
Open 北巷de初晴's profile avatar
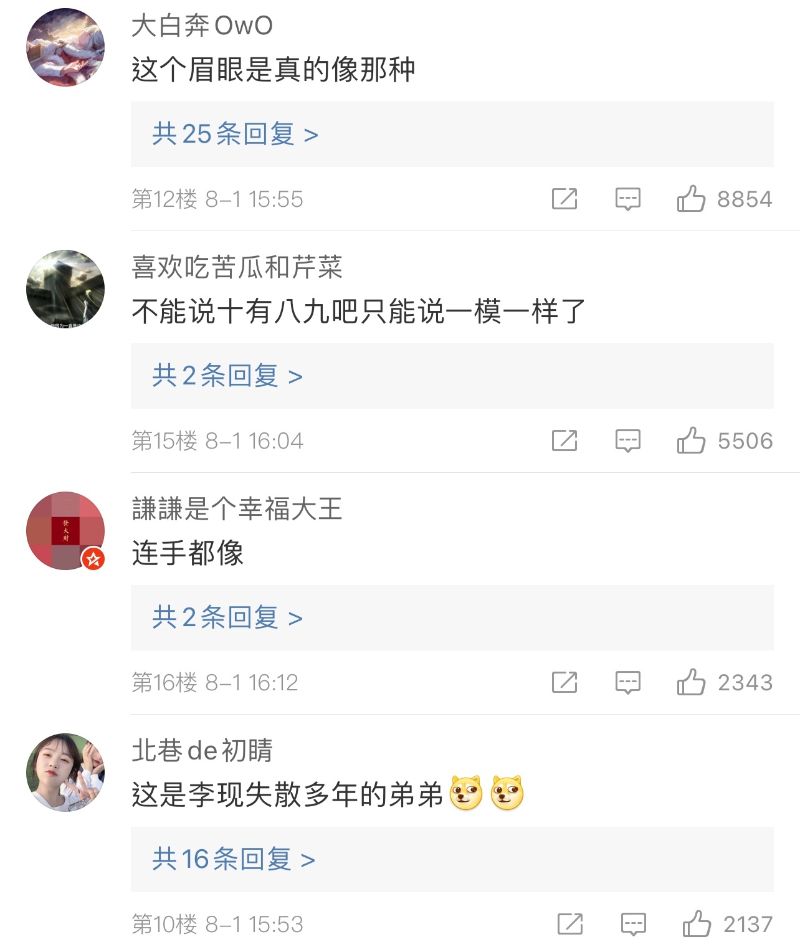click(x=65, y=773)
